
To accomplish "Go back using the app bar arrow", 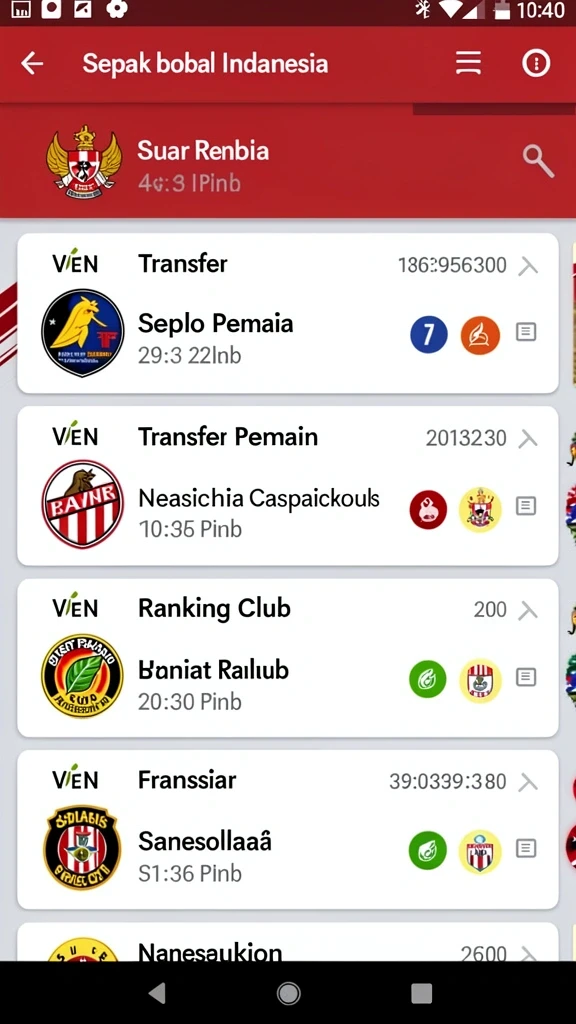I will (32, 63).
